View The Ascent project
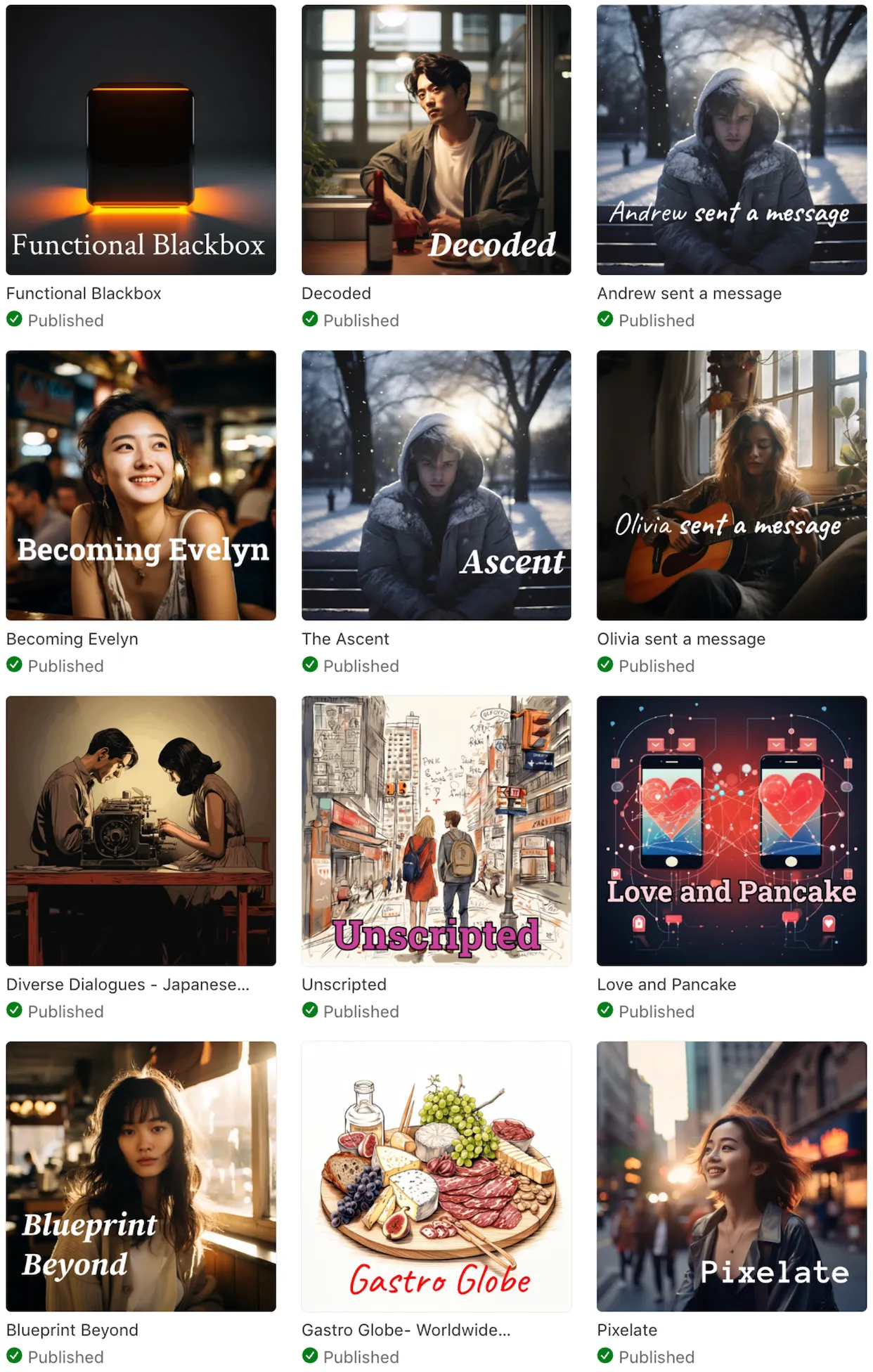873x1372 pixels. coord(436,485)
